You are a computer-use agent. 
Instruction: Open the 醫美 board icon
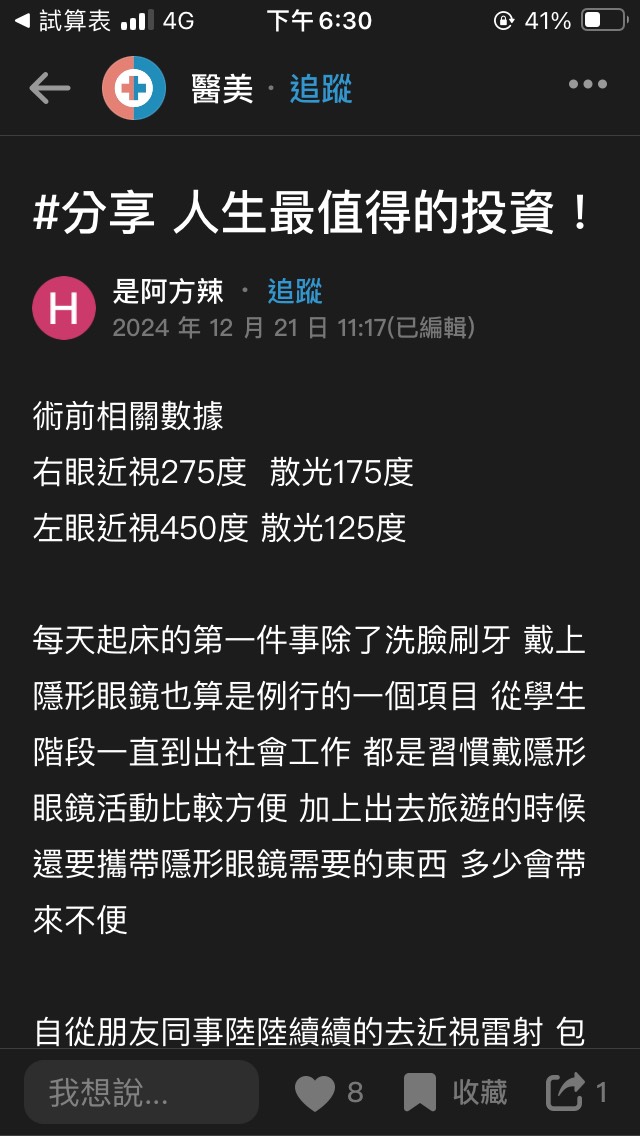[134, 88]
